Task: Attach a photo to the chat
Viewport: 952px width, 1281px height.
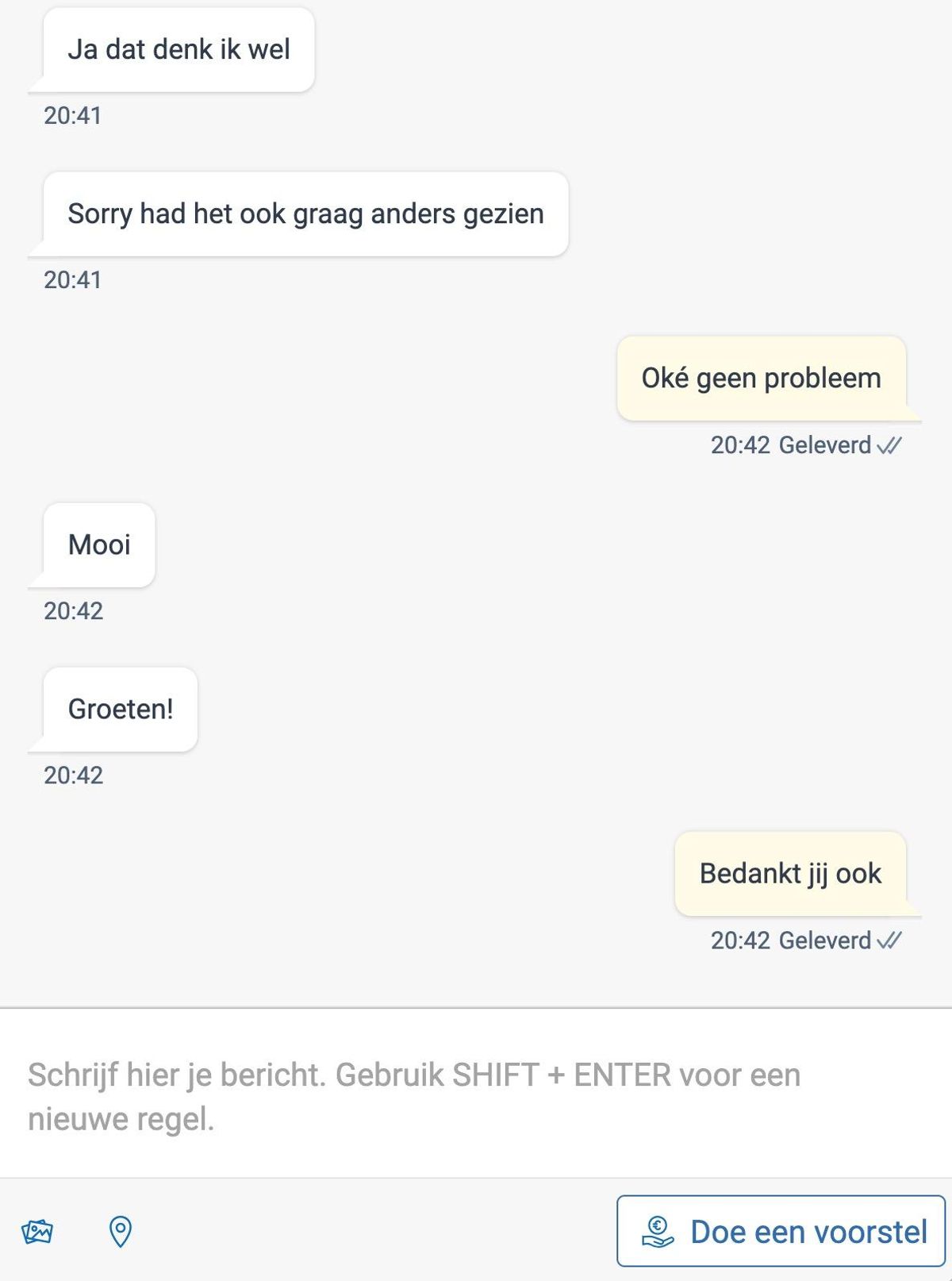Action: coord(37,1231)
